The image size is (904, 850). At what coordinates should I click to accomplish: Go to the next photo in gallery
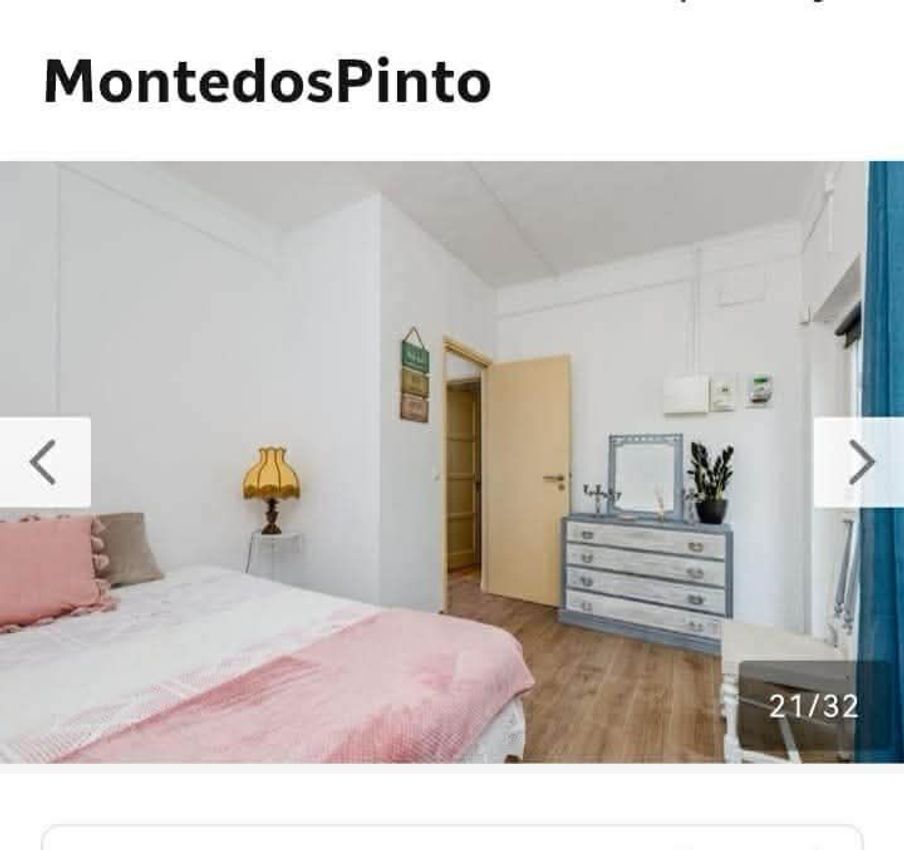point(860,462)
